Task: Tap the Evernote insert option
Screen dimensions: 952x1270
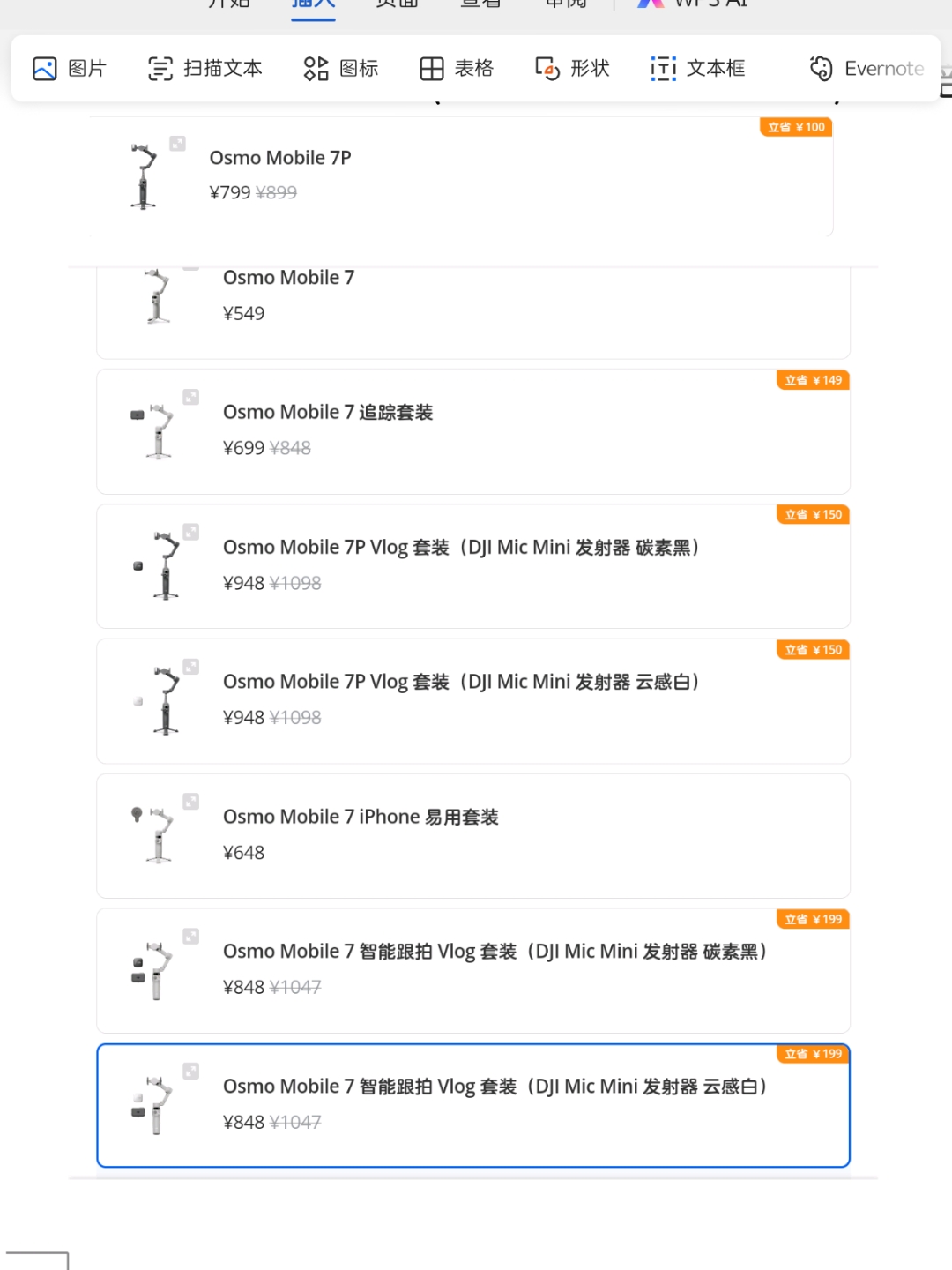Action: (x=866, y=69)
